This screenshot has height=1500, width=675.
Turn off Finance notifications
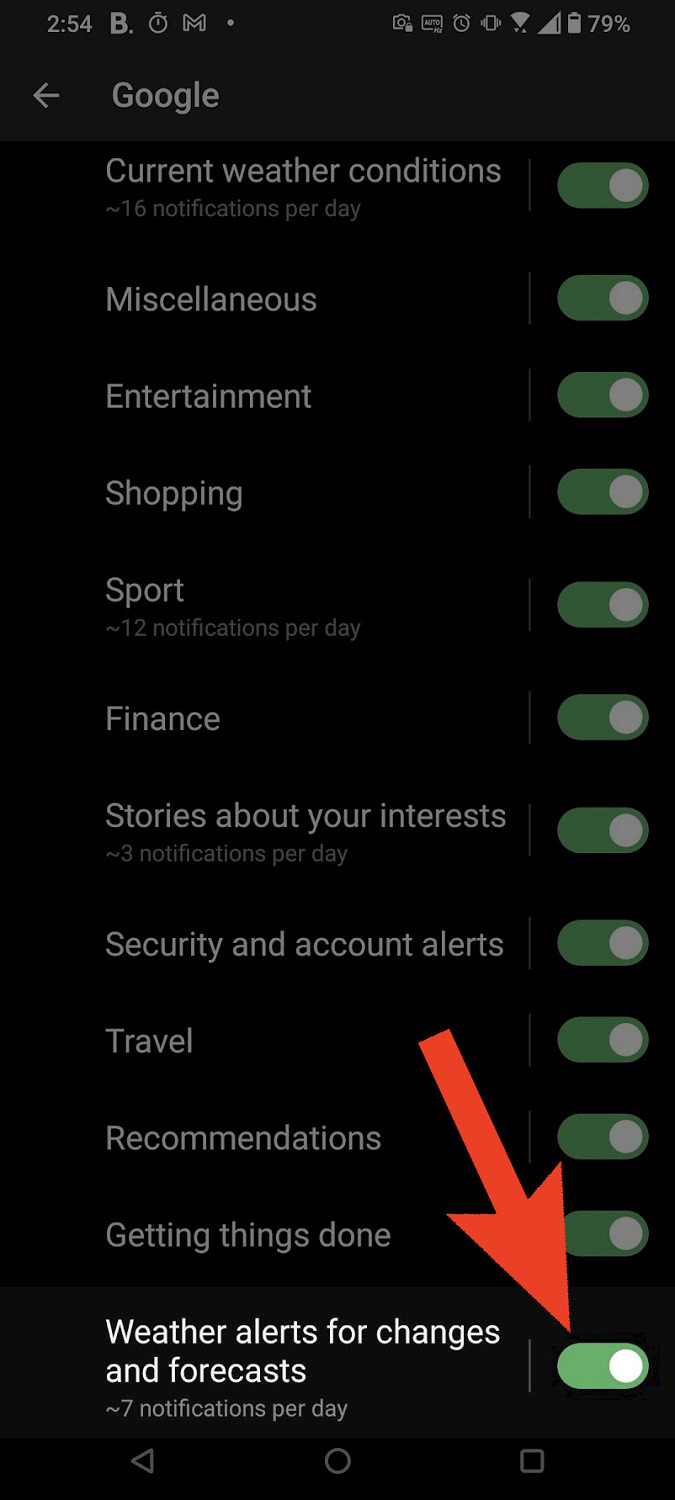(x=602, y=718)
